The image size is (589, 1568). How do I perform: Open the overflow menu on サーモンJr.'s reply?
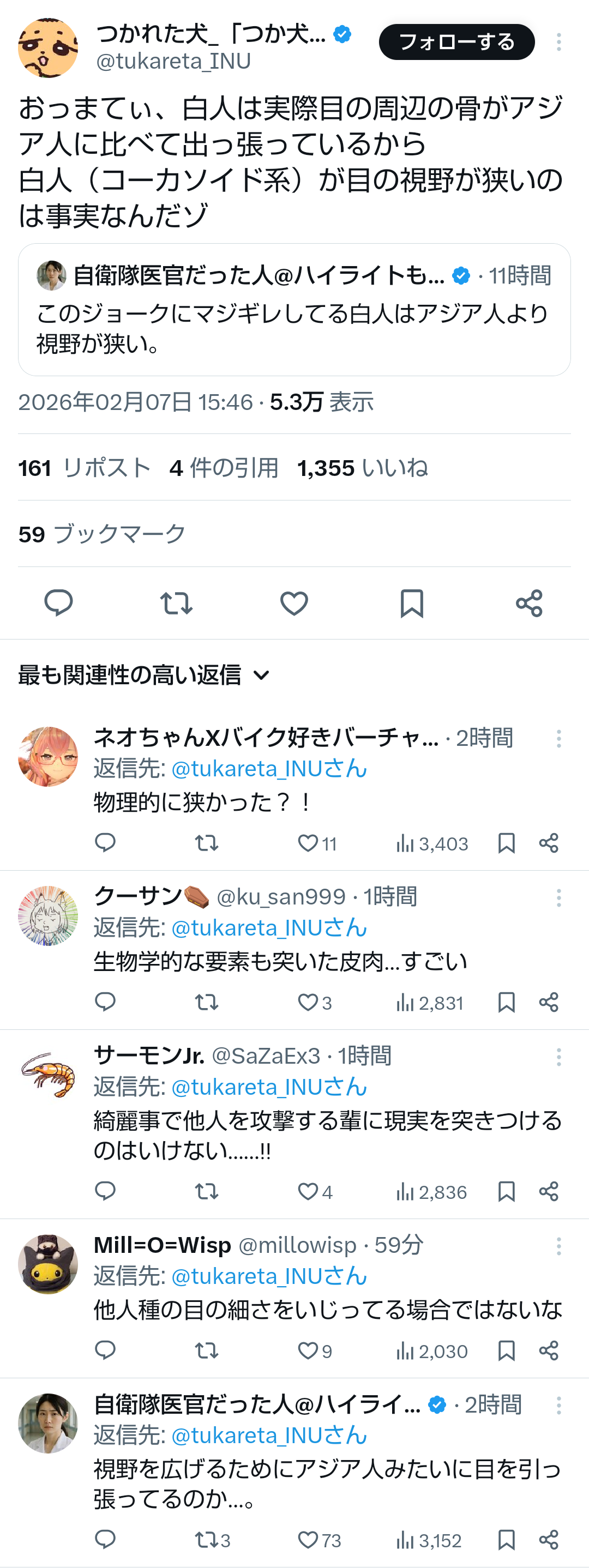(558, 1057)
